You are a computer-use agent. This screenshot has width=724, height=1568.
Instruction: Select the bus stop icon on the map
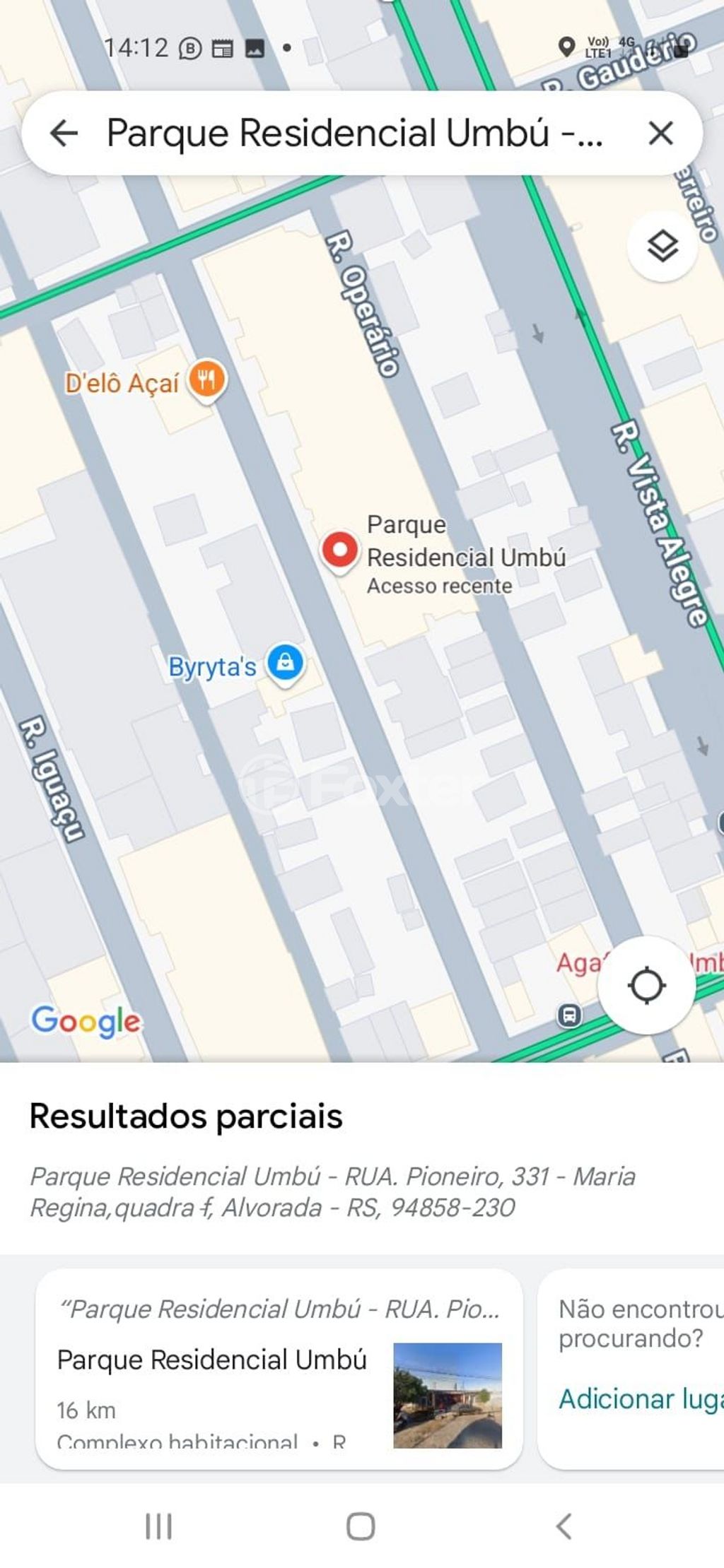(x=570, y=1015)
